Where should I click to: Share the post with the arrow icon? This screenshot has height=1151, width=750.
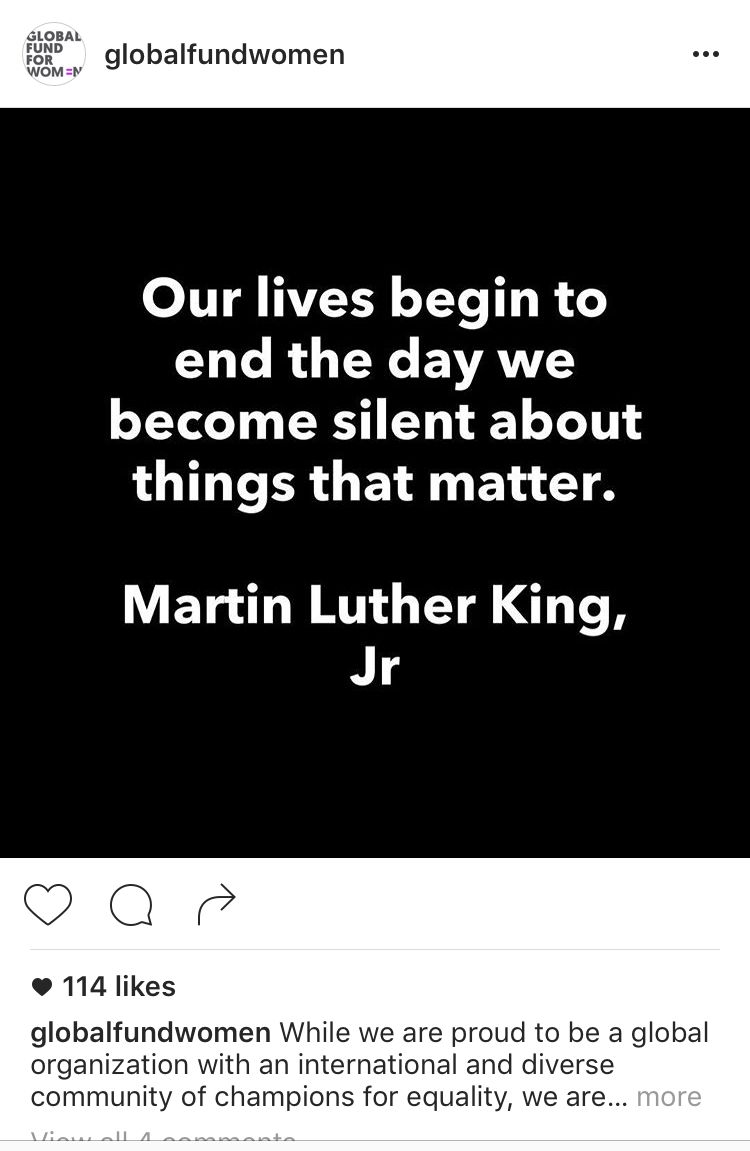216,904
